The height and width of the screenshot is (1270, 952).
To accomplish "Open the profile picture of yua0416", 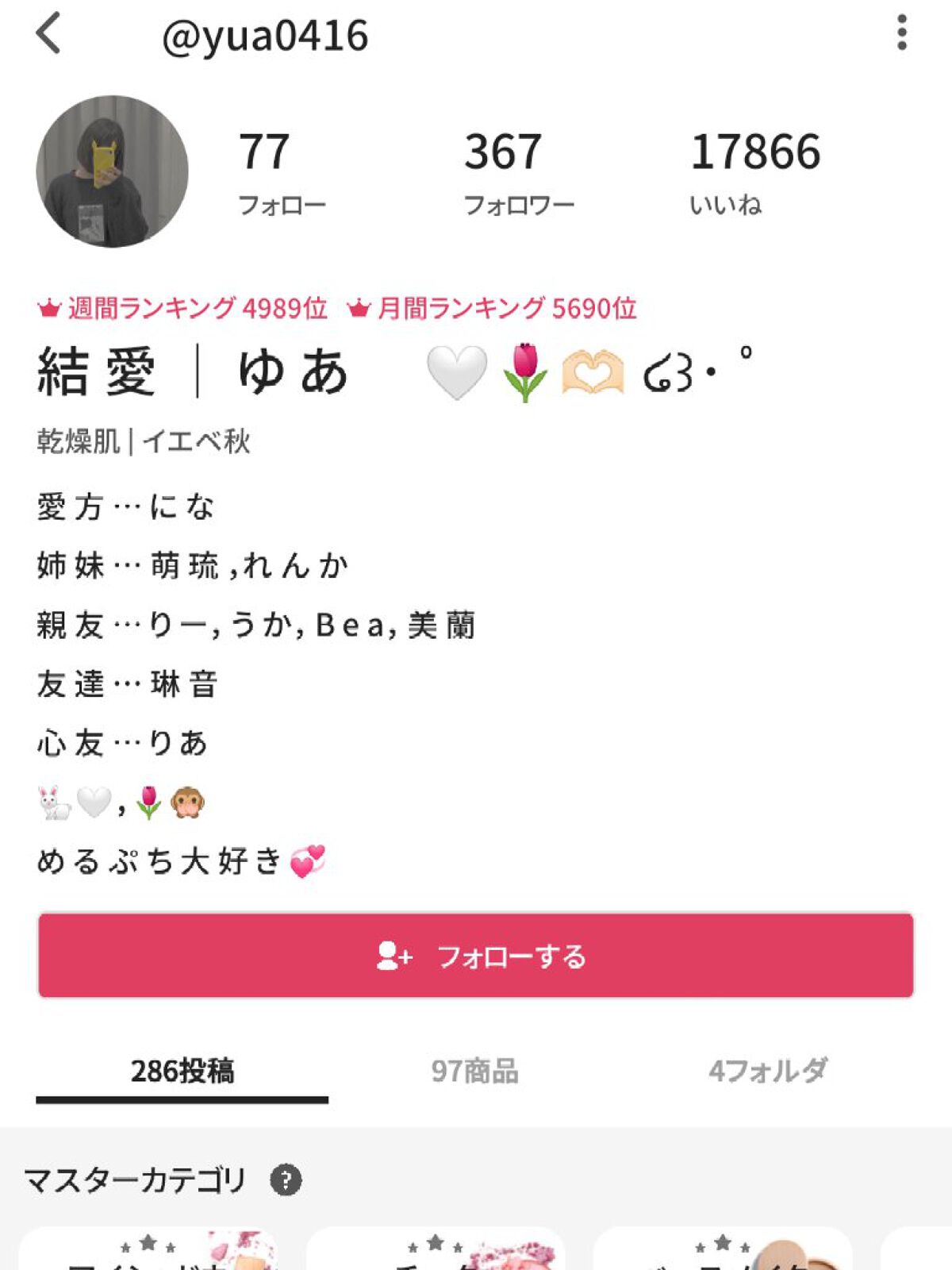I will (x=112, y=171).
